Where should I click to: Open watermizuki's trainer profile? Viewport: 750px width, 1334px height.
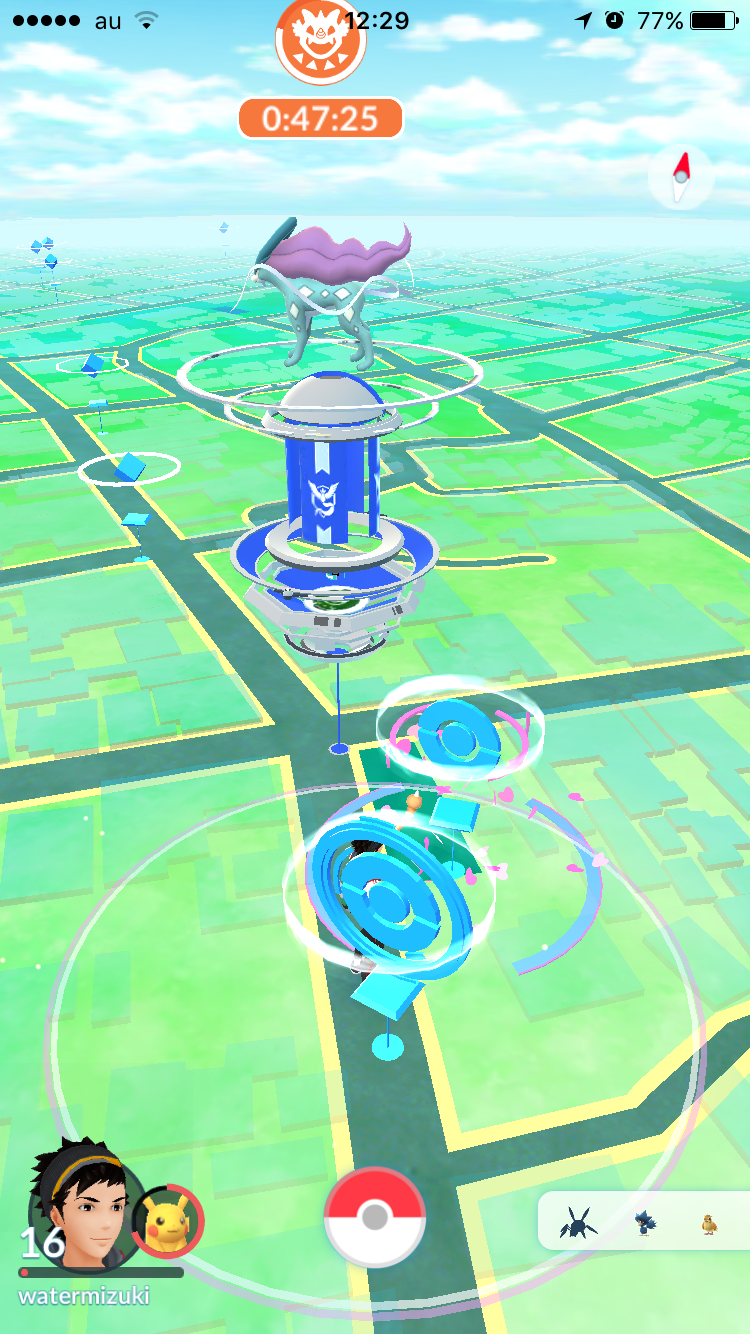80,1205
